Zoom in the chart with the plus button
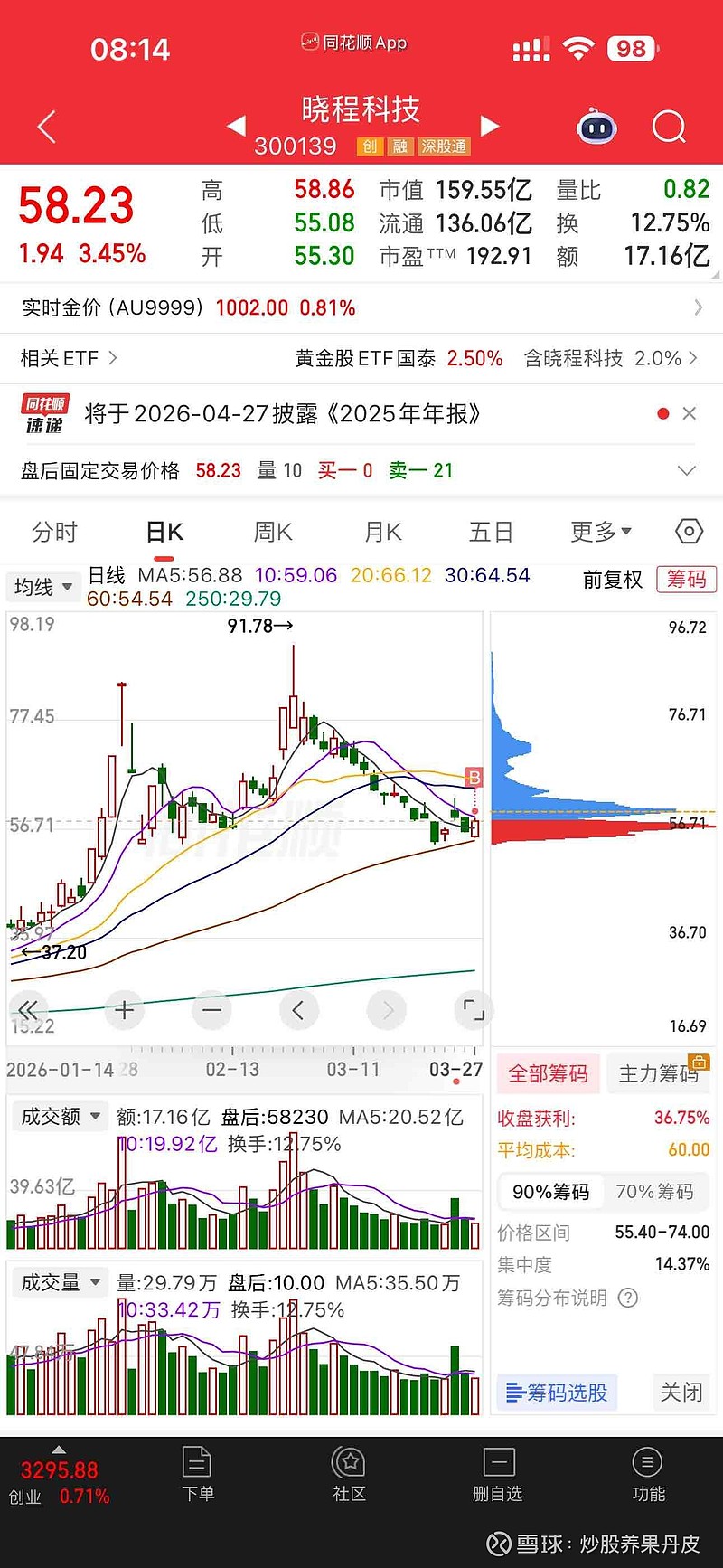The height and width of the screenshot is (1568, 723). 125,1010
